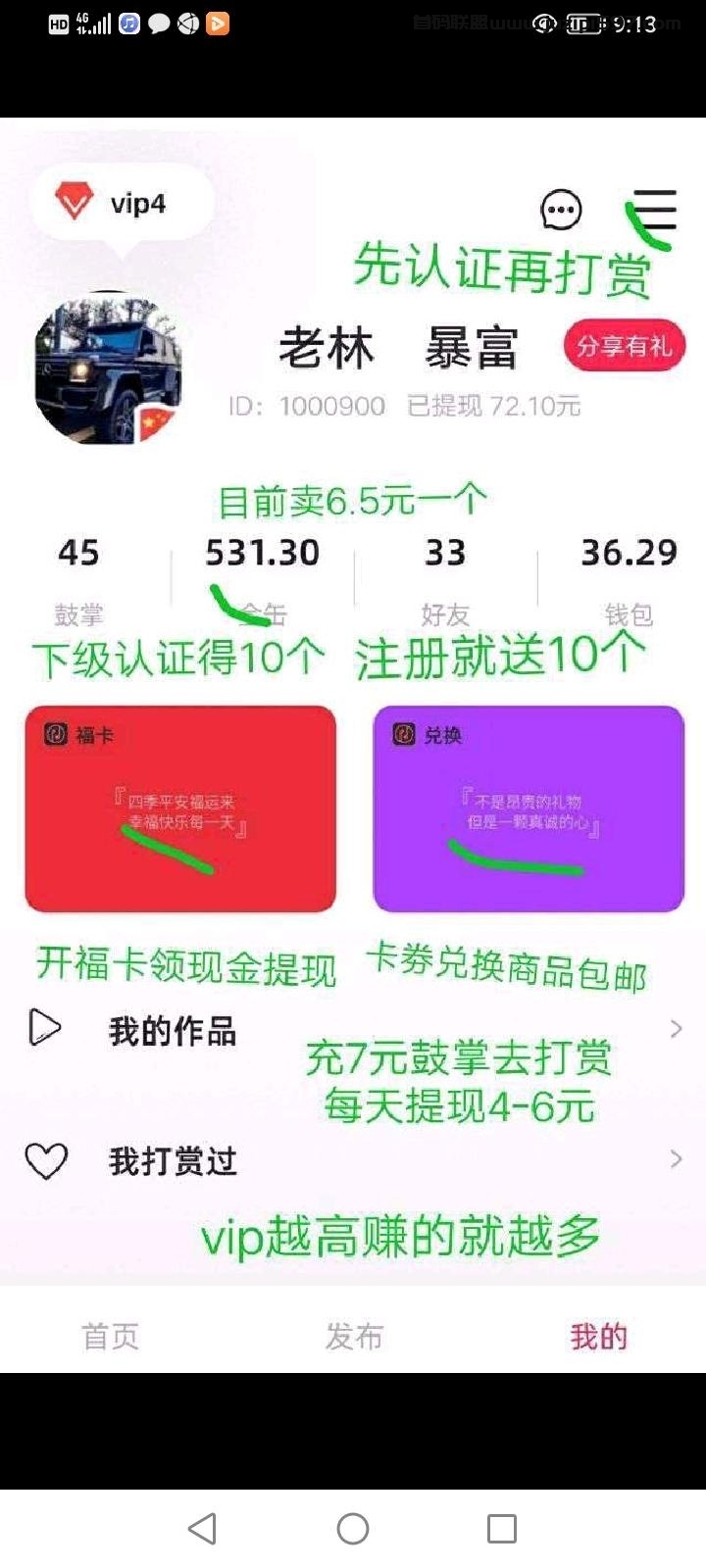Tap the 发布 publish icon in bottom bar
This screenshot has width=706, height=1568.
pos(354,1335)
